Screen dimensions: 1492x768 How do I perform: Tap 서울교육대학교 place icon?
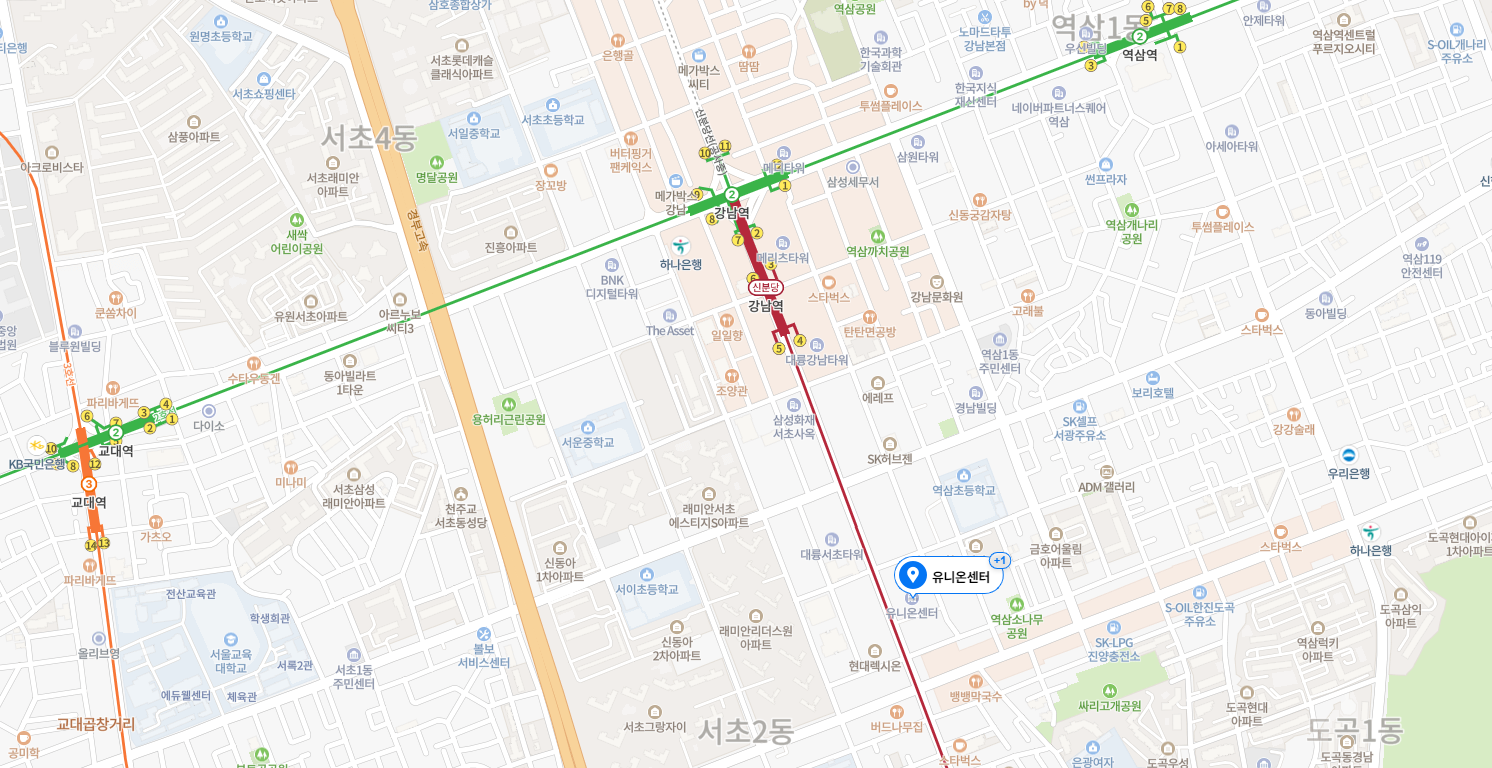(x=230, y=638)
